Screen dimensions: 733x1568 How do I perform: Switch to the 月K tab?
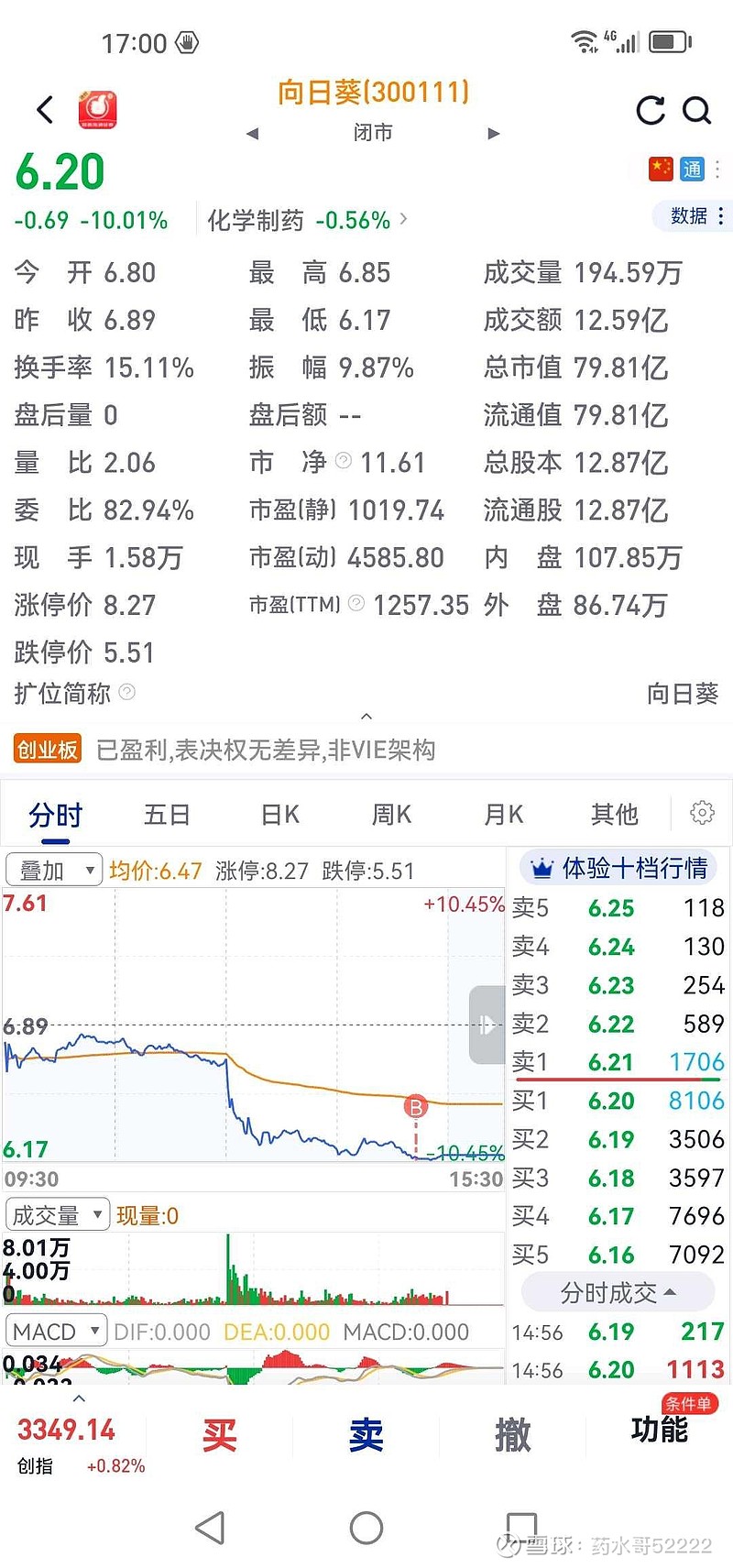click(501, 814)
